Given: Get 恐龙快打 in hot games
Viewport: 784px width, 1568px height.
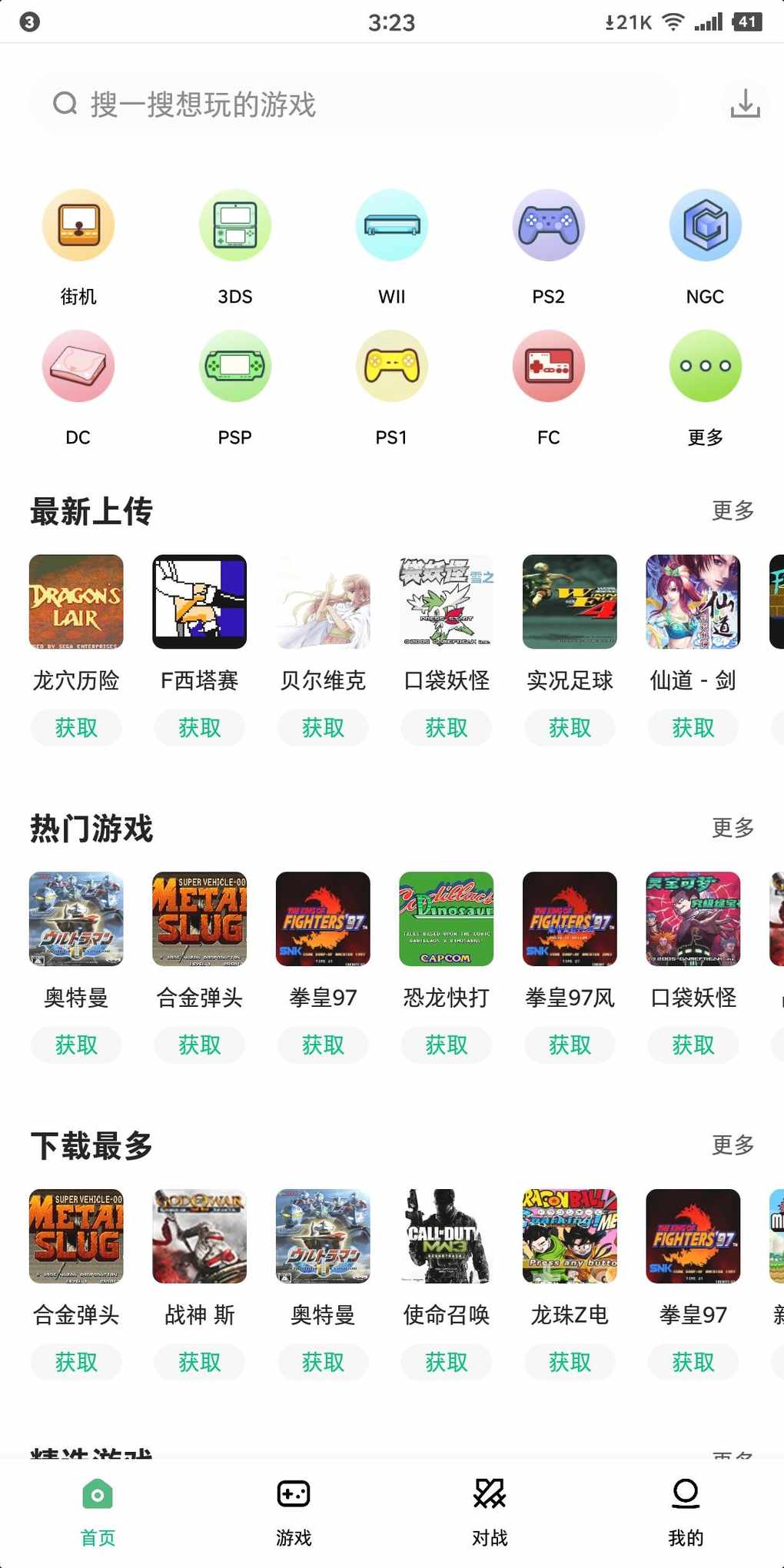Looking at the screenshot, I should (447, 1045).
